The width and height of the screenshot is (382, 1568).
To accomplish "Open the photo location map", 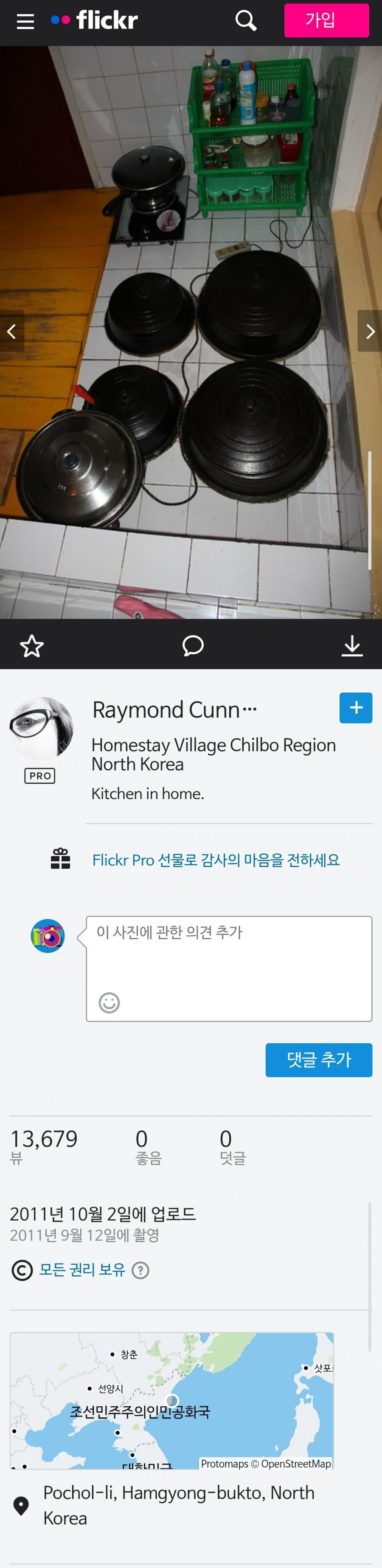I will pyautogui.click(x=171, y=1401).
